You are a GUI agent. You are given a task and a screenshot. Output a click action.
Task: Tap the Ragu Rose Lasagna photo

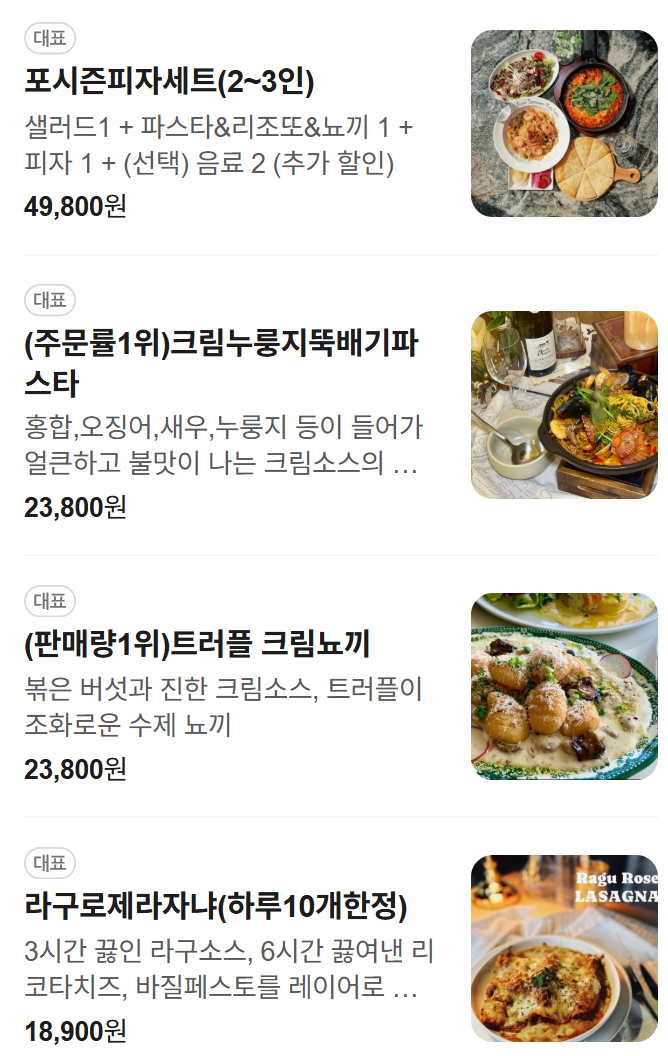(564, 948)
